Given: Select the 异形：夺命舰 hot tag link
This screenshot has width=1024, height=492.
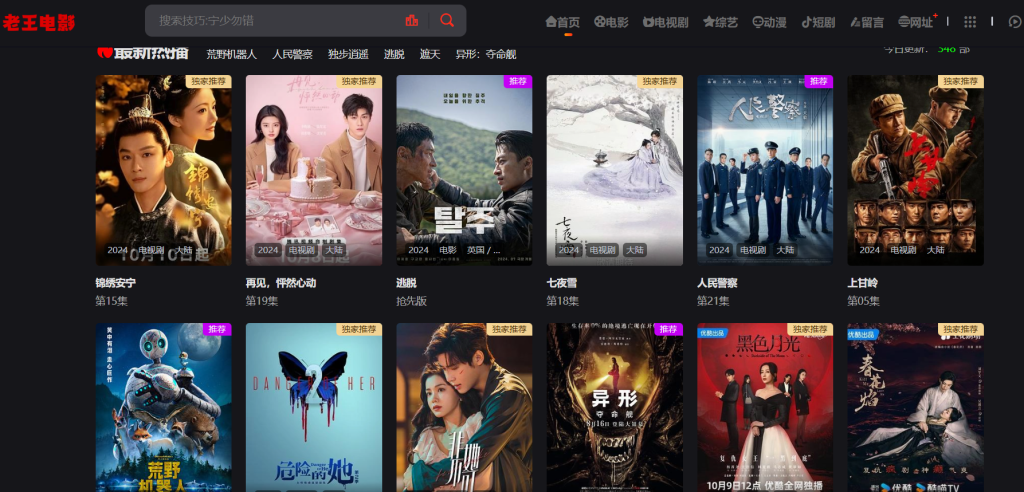Looking at the screenshot, I should pyautogui.click(x=486, y=54).
